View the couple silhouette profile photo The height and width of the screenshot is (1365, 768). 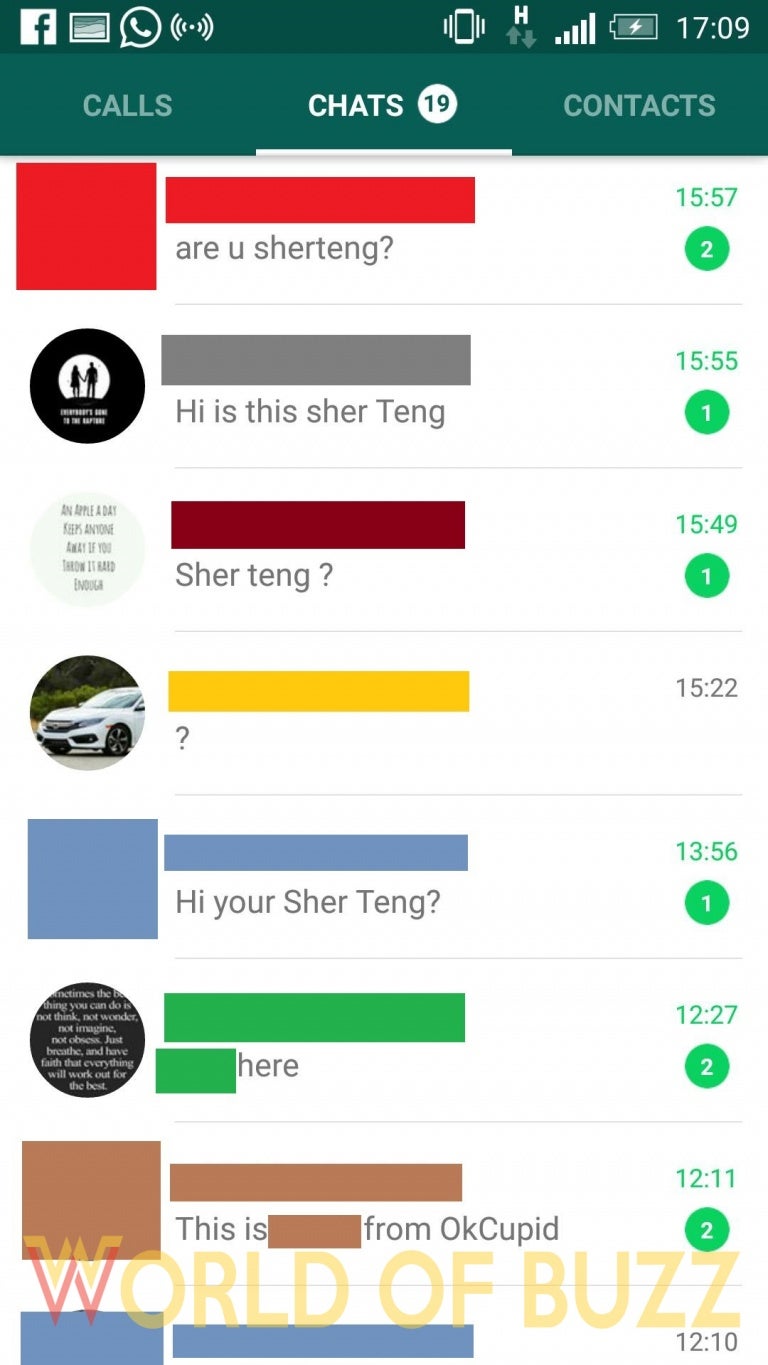[87, 386]
